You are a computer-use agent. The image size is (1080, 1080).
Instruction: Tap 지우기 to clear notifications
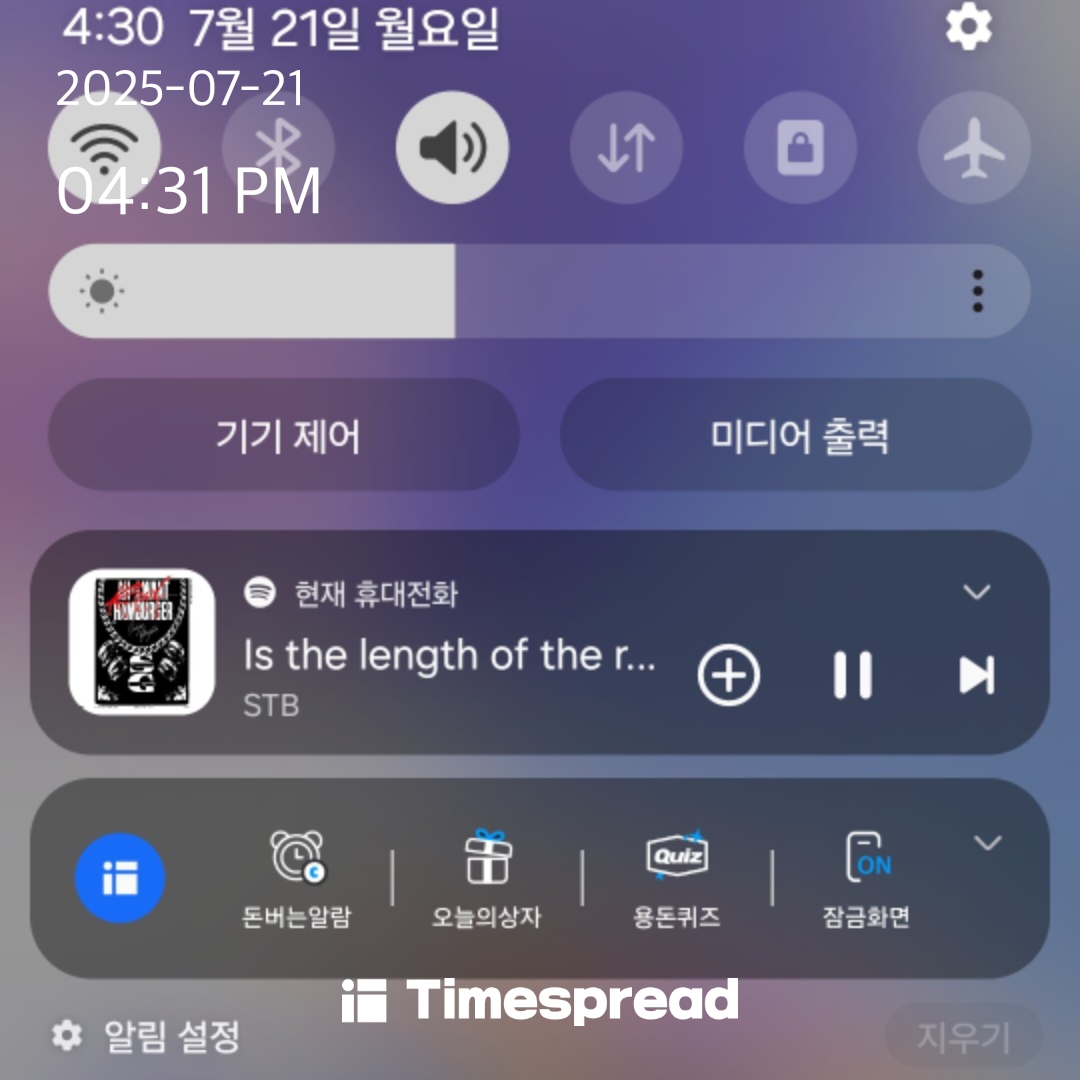tap(963, 1037)
